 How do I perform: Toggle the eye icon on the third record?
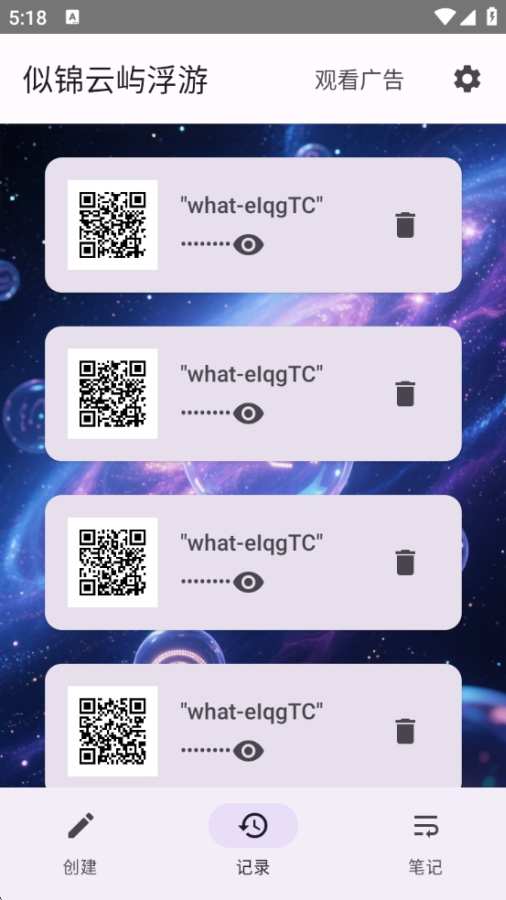[x=248, y=582]
